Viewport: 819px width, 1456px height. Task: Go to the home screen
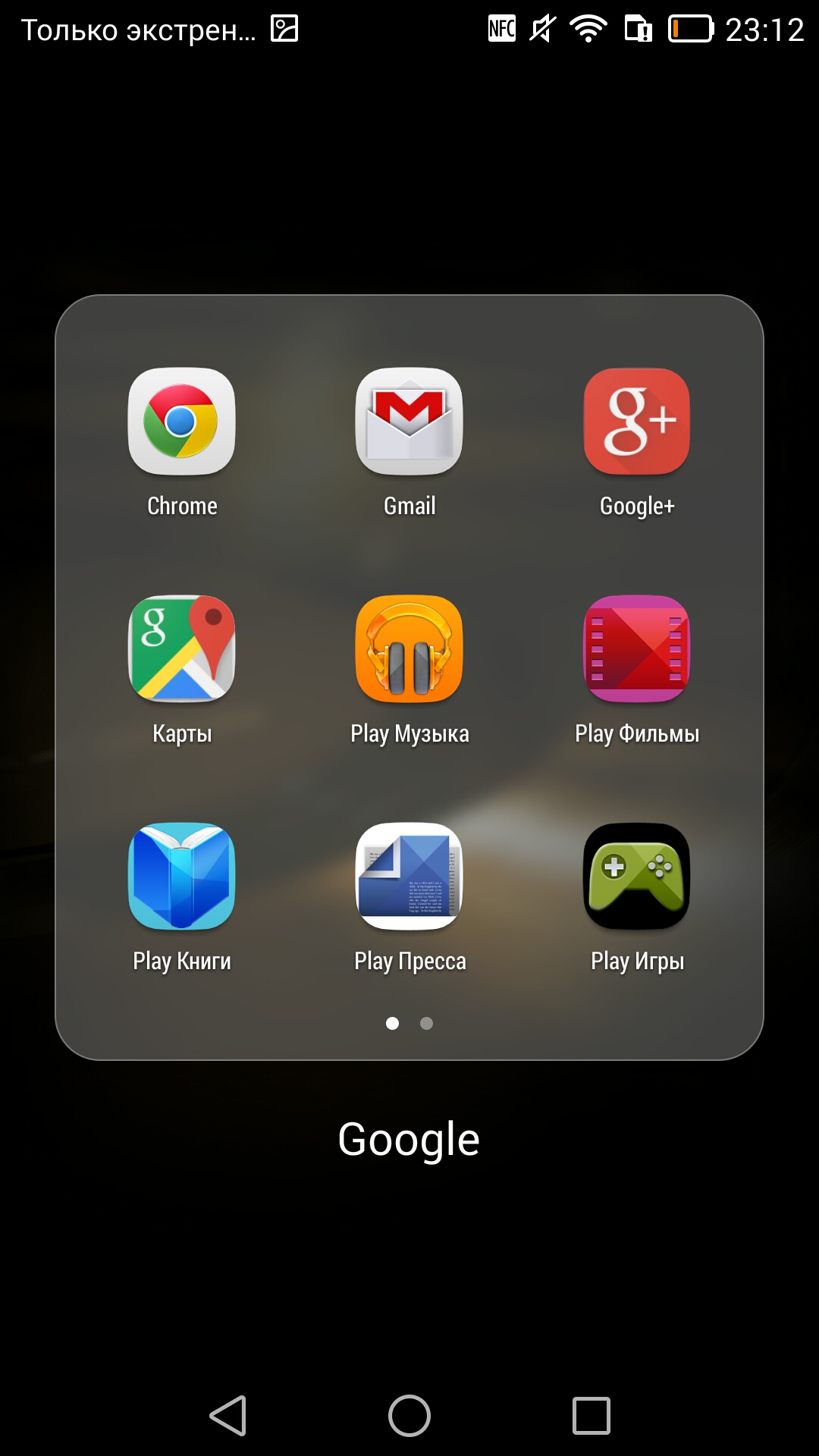(x=409, y=1416)
